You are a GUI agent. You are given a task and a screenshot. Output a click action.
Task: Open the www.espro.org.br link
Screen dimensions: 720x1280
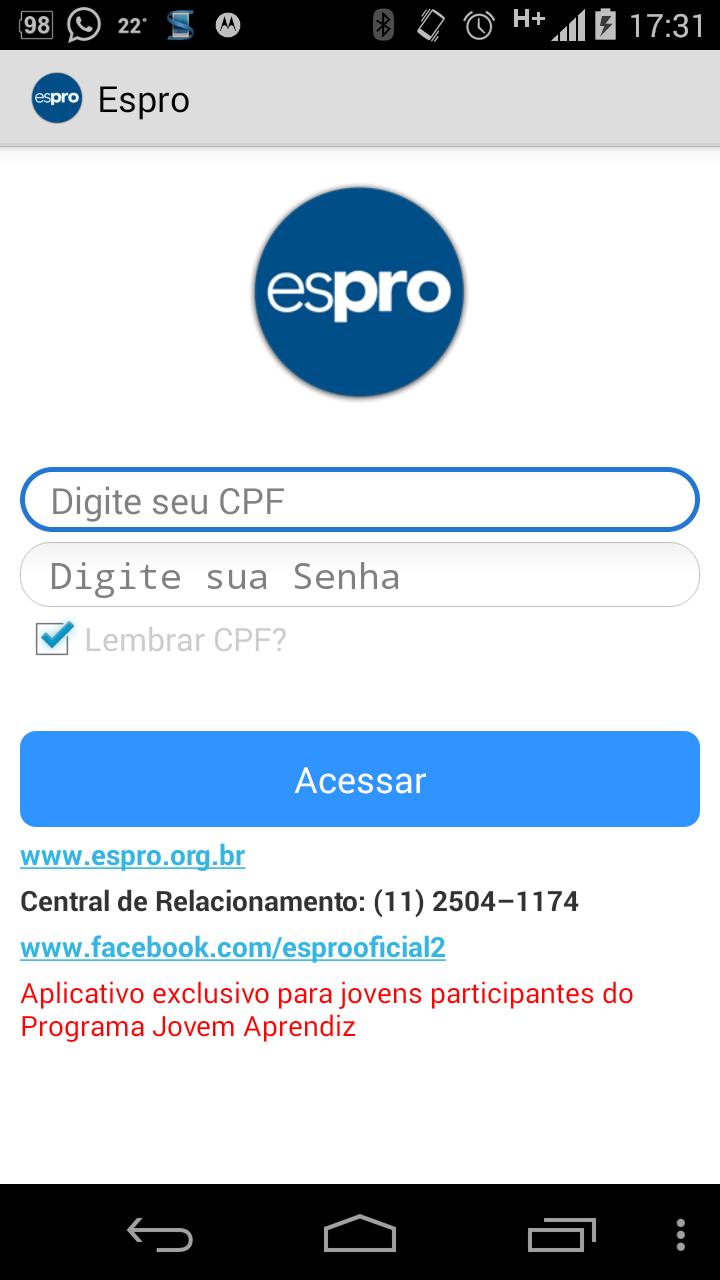tap(132, 856)
